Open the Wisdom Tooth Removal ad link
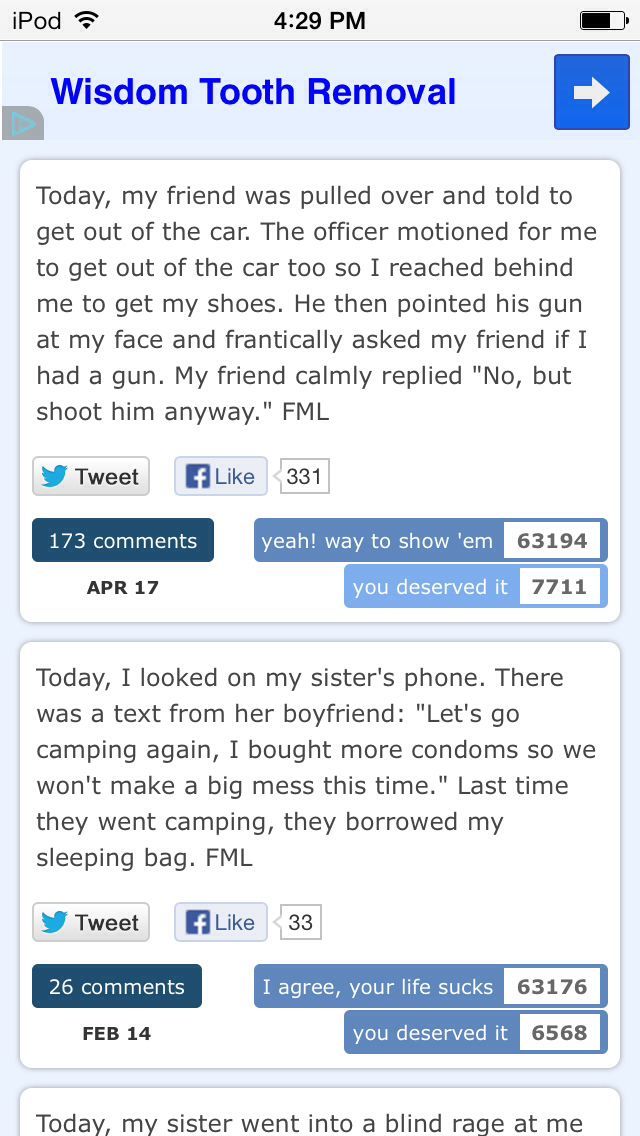Viewport: 640px width, 1136px height. pyautogui.click(x=253, y=92)
